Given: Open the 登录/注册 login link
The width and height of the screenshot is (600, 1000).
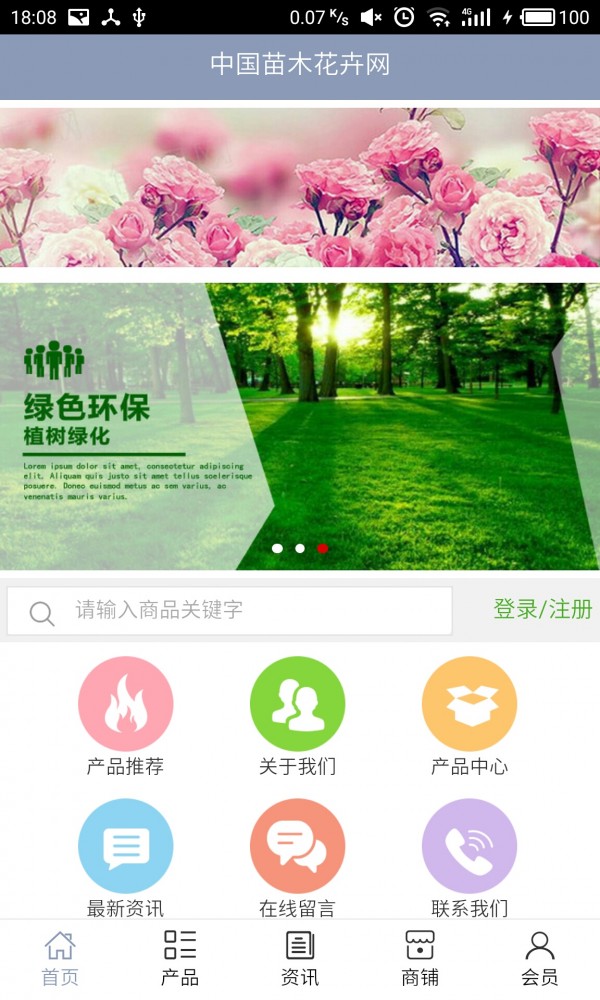Looking at the screenshot, I should (542, 609).
